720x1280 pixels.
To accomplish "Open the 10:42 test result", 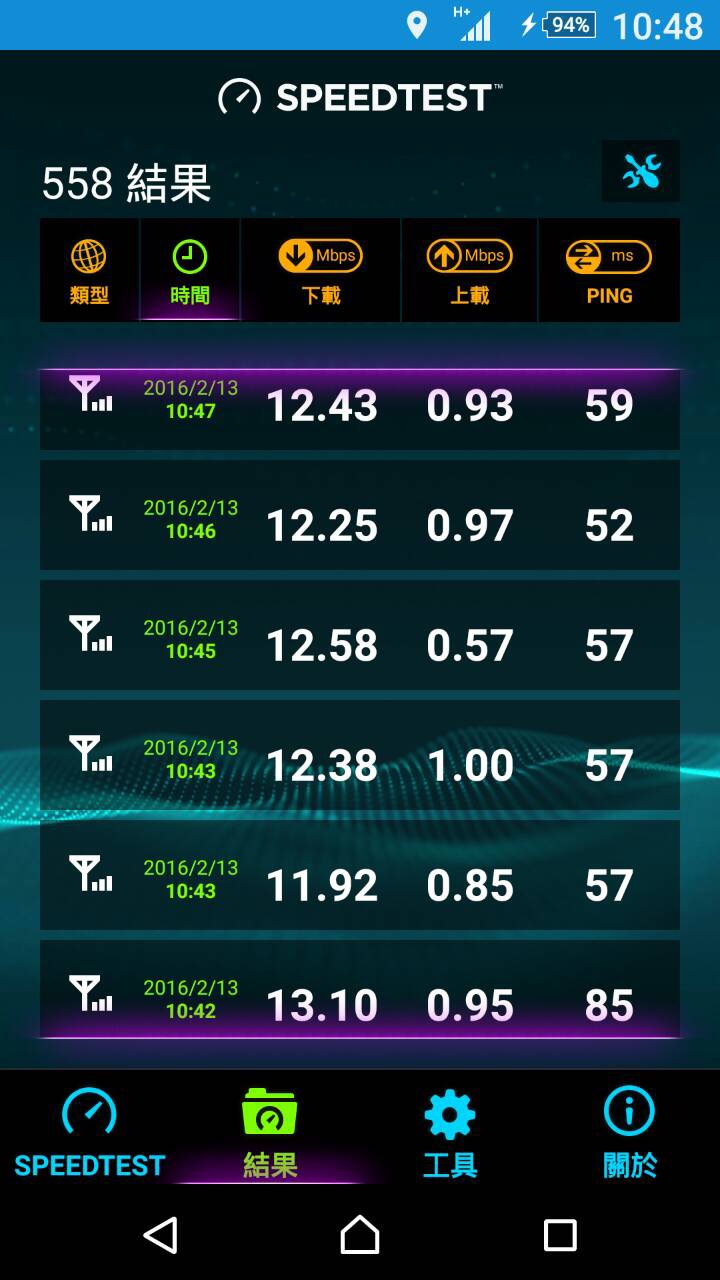I will pyautogui.click(x=360, y=989).
